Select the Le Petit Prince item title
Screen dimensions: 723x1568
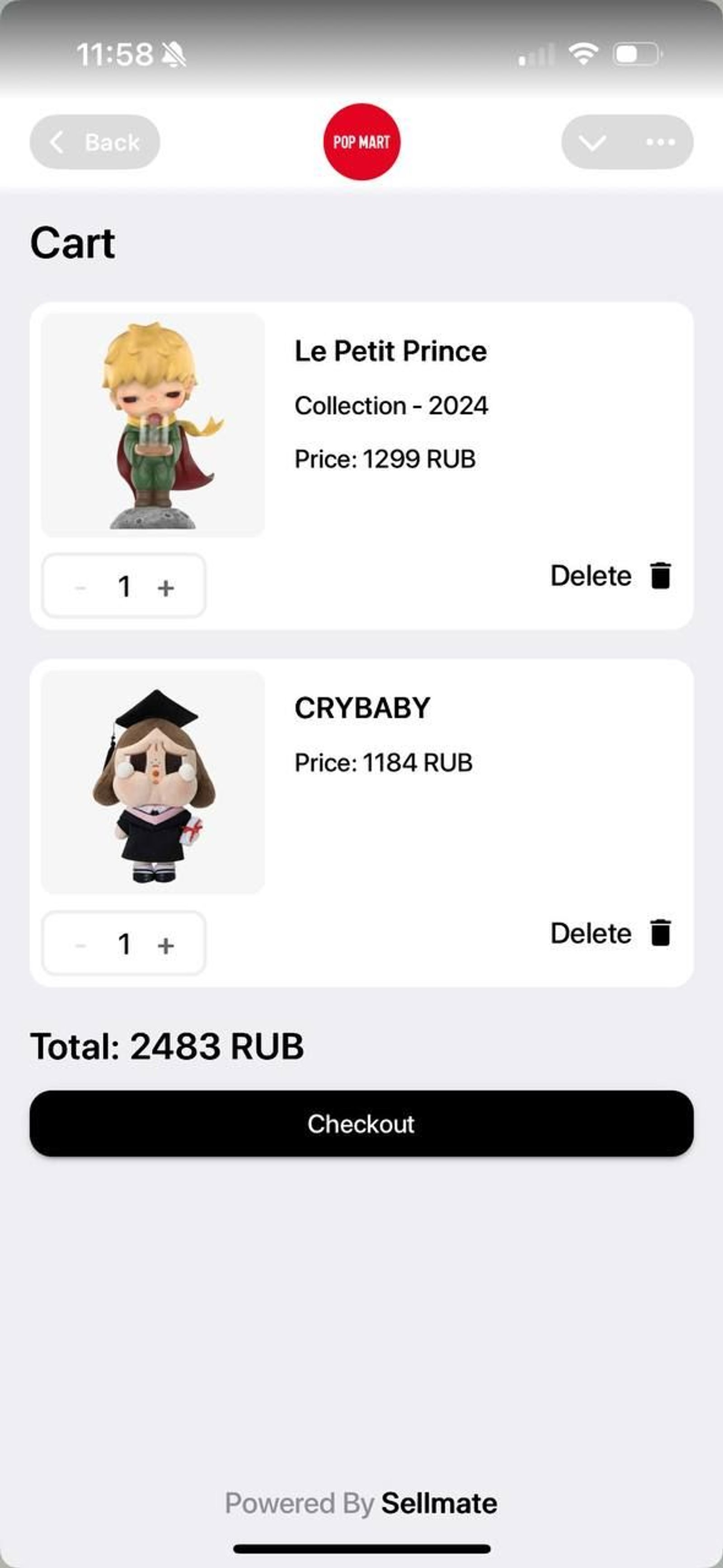pos(390,351)
